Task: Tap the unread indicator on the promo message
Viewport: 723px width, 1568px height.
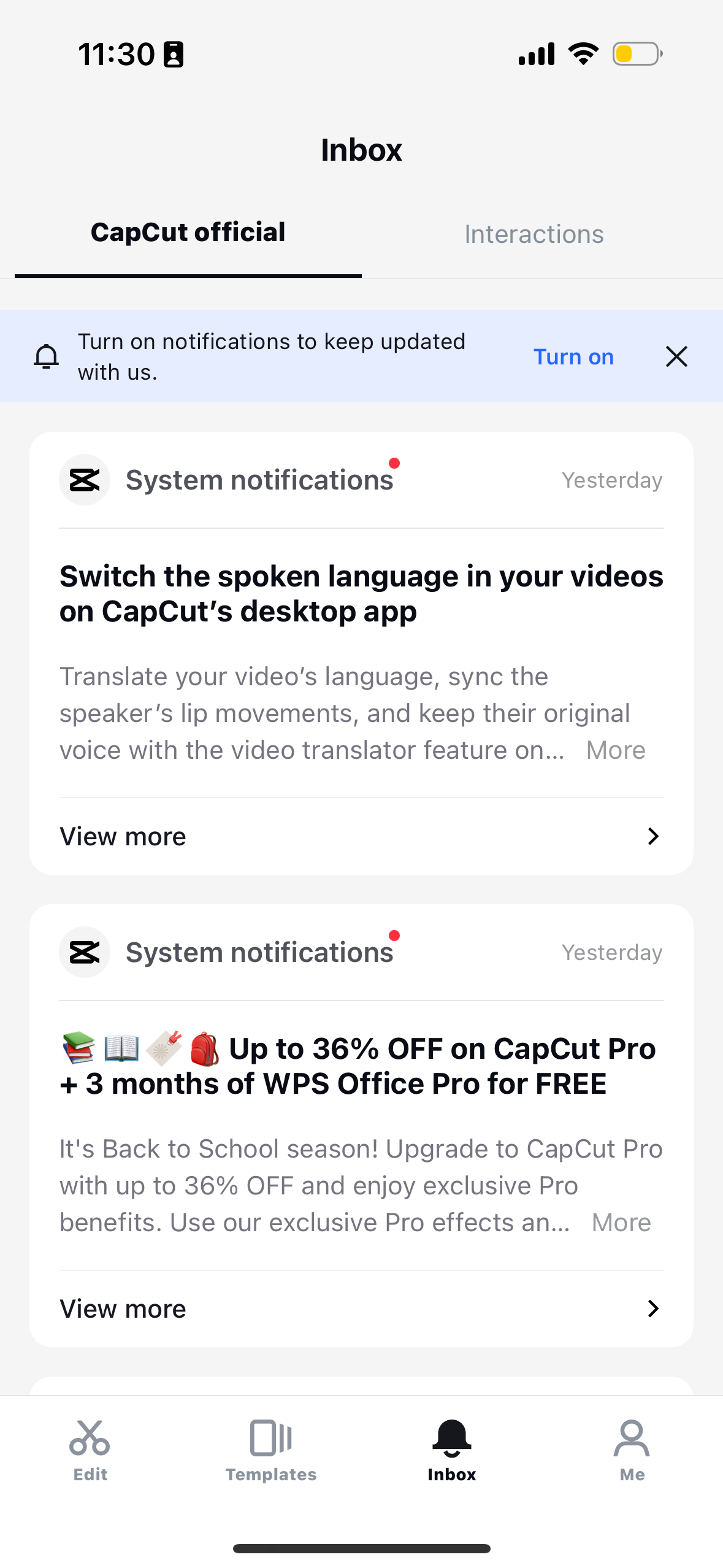Action: click(x=395, y=937)
